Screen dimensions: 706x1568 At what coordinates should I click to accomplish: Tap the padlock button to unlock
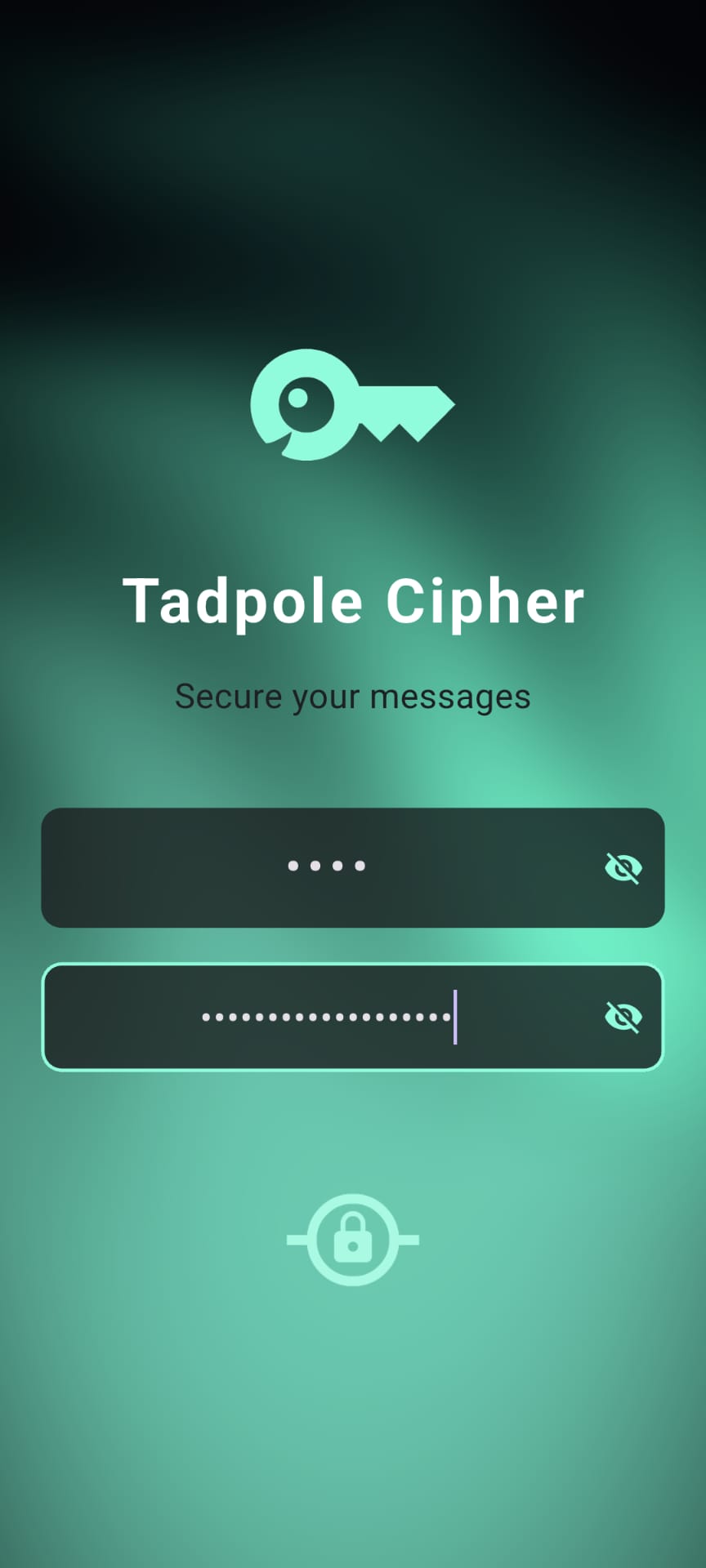[353, 1240]
